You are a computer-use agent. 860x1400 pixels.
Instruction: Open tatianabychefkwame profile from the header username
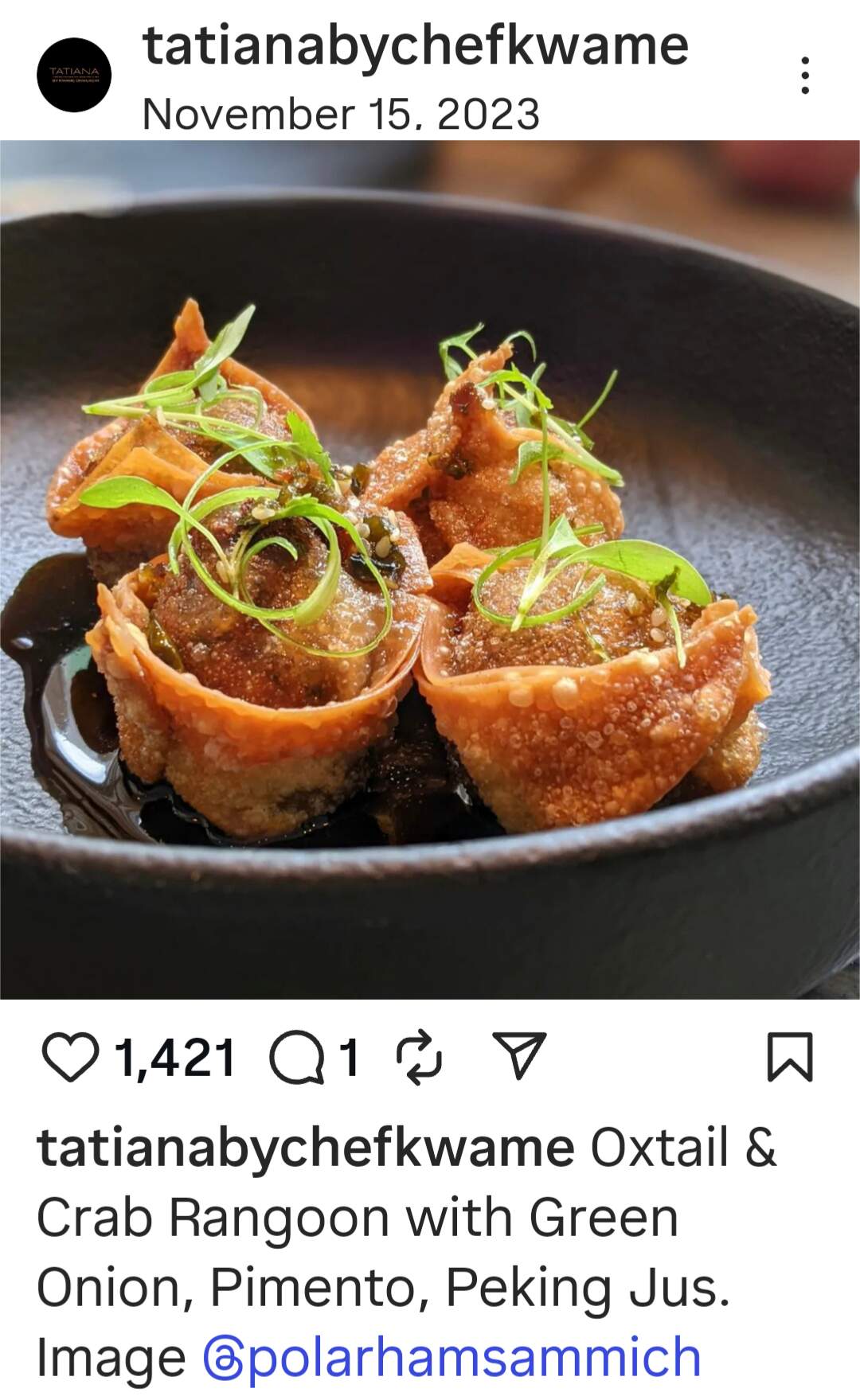point(415,46)
